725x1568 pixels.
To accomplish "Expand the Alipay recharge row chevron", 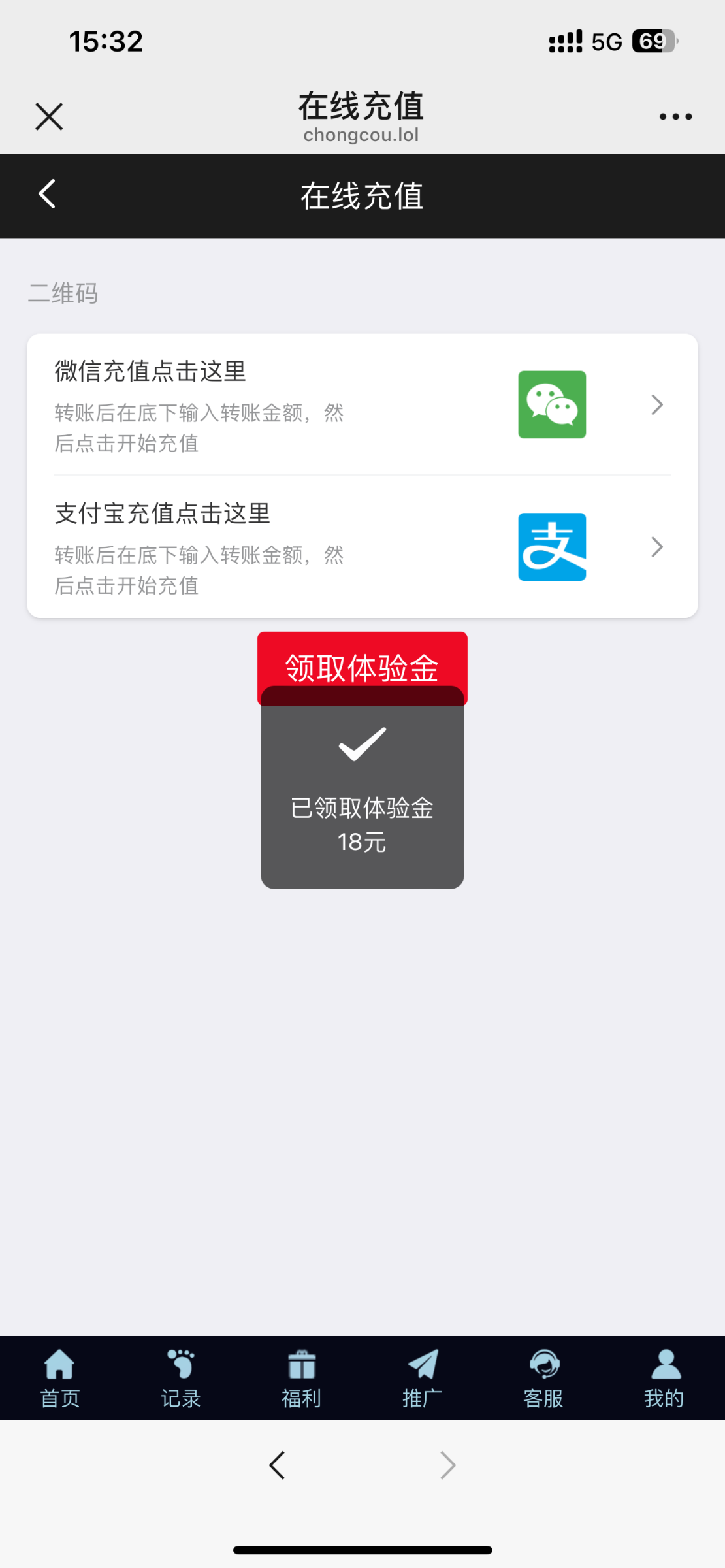I will tap(656, 547).
